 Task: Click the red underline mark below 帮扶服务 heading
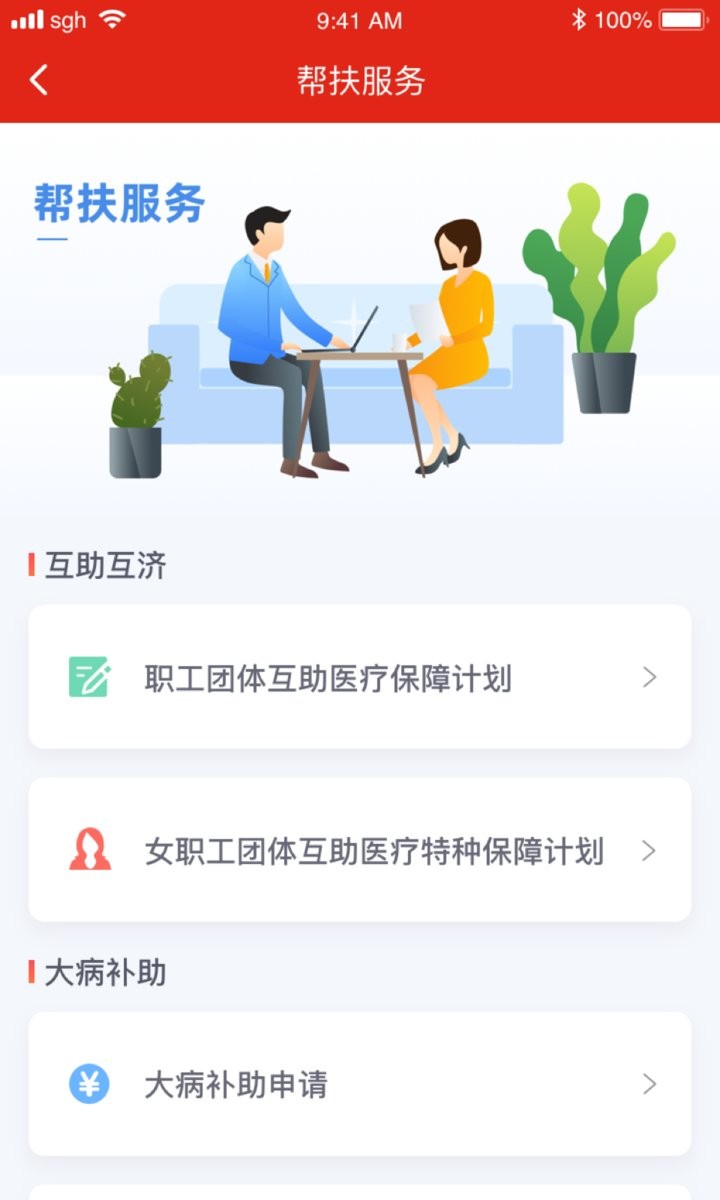49,241
